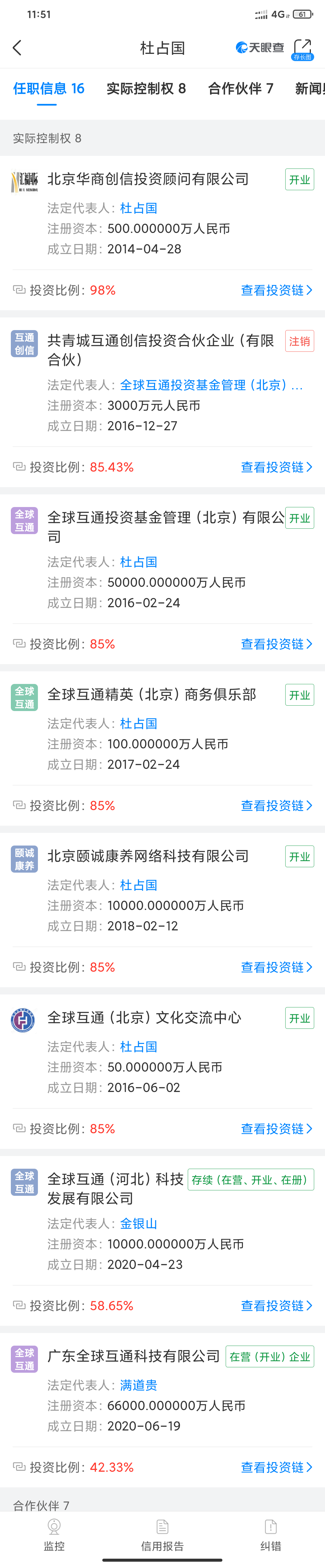The image size is (325, 1568).
Task: Open 全球互通精英（北京）商务俱乐部 card
Action: pyautogui.click(x=152, y=694)
